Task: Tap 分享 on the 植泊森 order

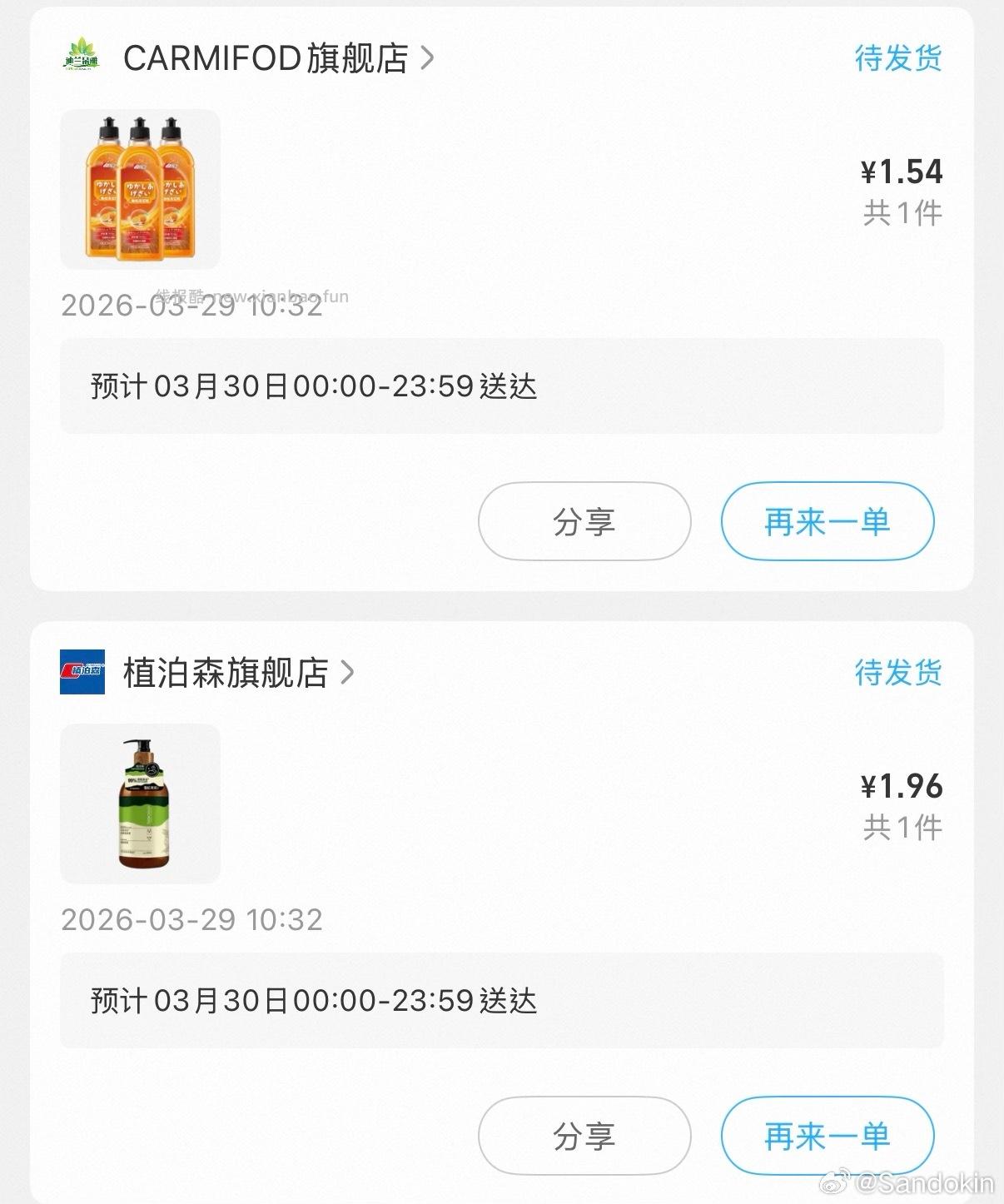Action: click(584, 1135)
